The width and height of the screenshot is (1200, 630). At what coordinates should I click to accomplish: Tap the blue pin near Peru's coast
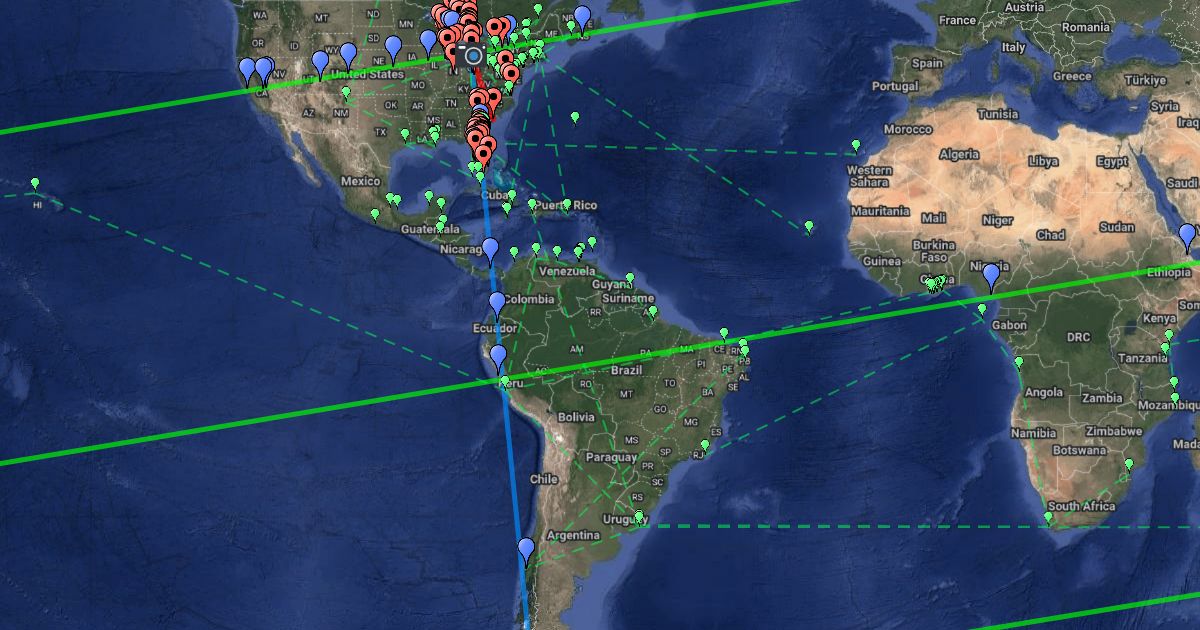(498, 358)
